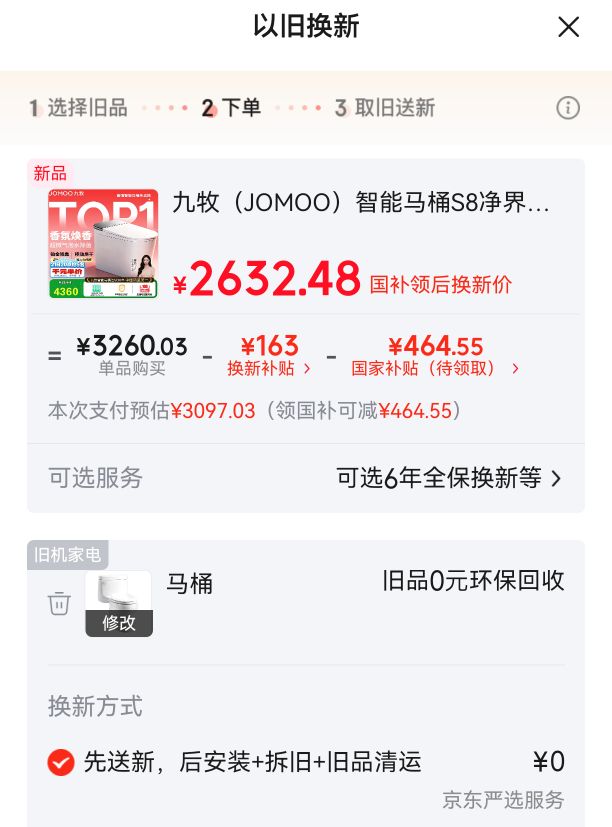This screenshot has width=612, height=827.
Task: Open the info icon beside the steps
Action: [x=568, y=108]
